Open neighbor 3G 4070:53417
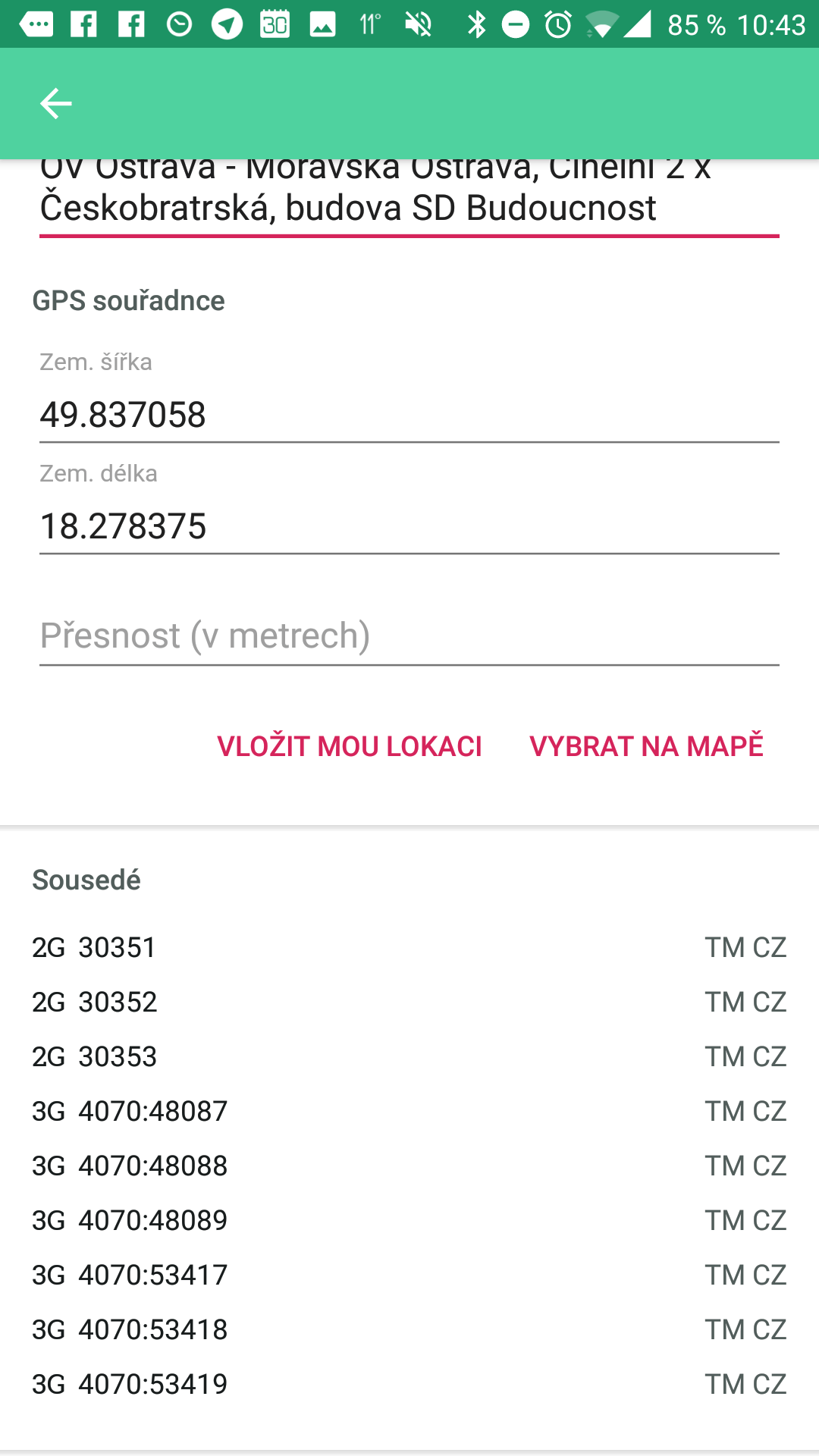The image size is (819, 1456). pyautogui.click(x=409, y=1275)
